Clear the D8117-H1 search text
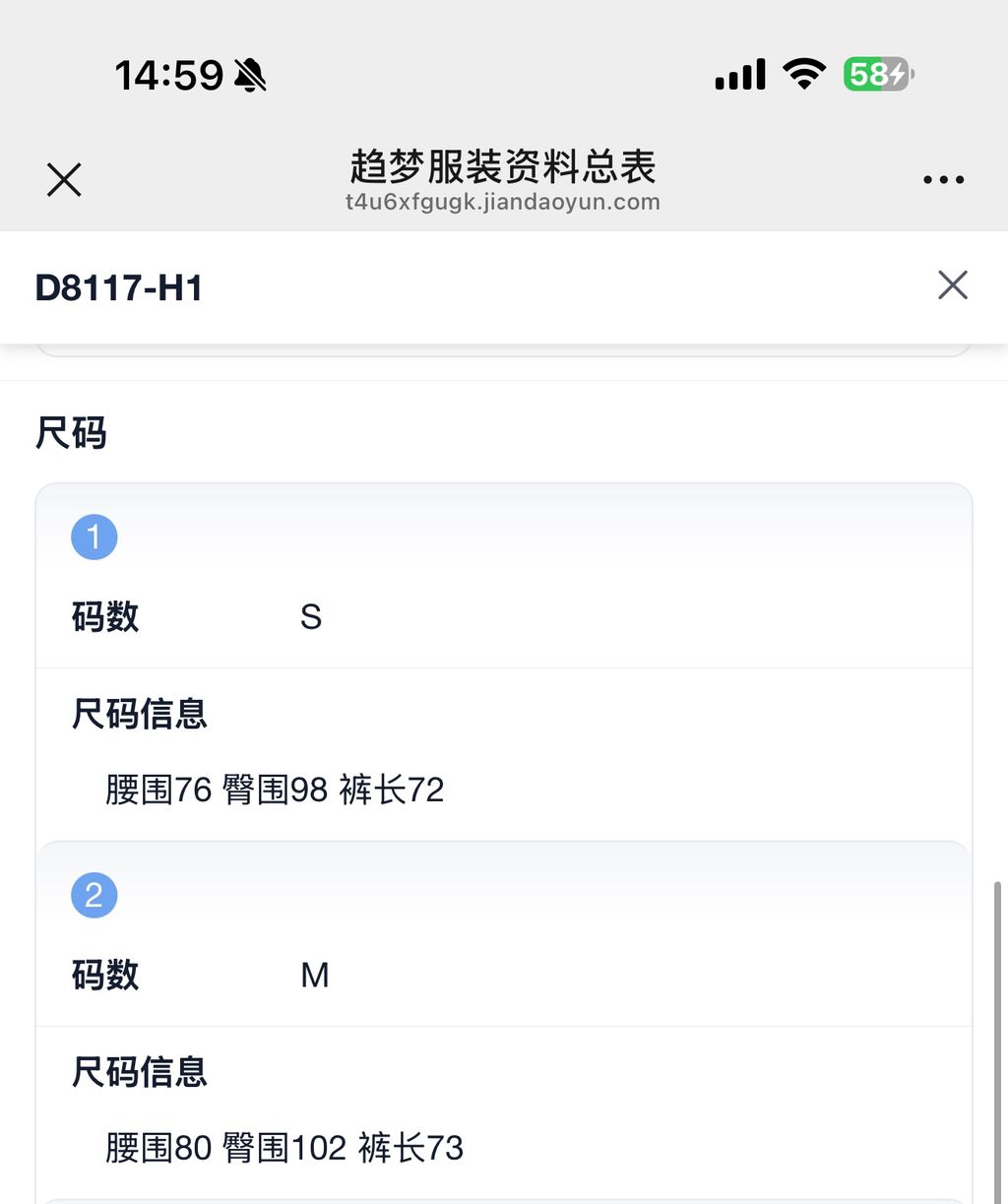 click(952, 285)
